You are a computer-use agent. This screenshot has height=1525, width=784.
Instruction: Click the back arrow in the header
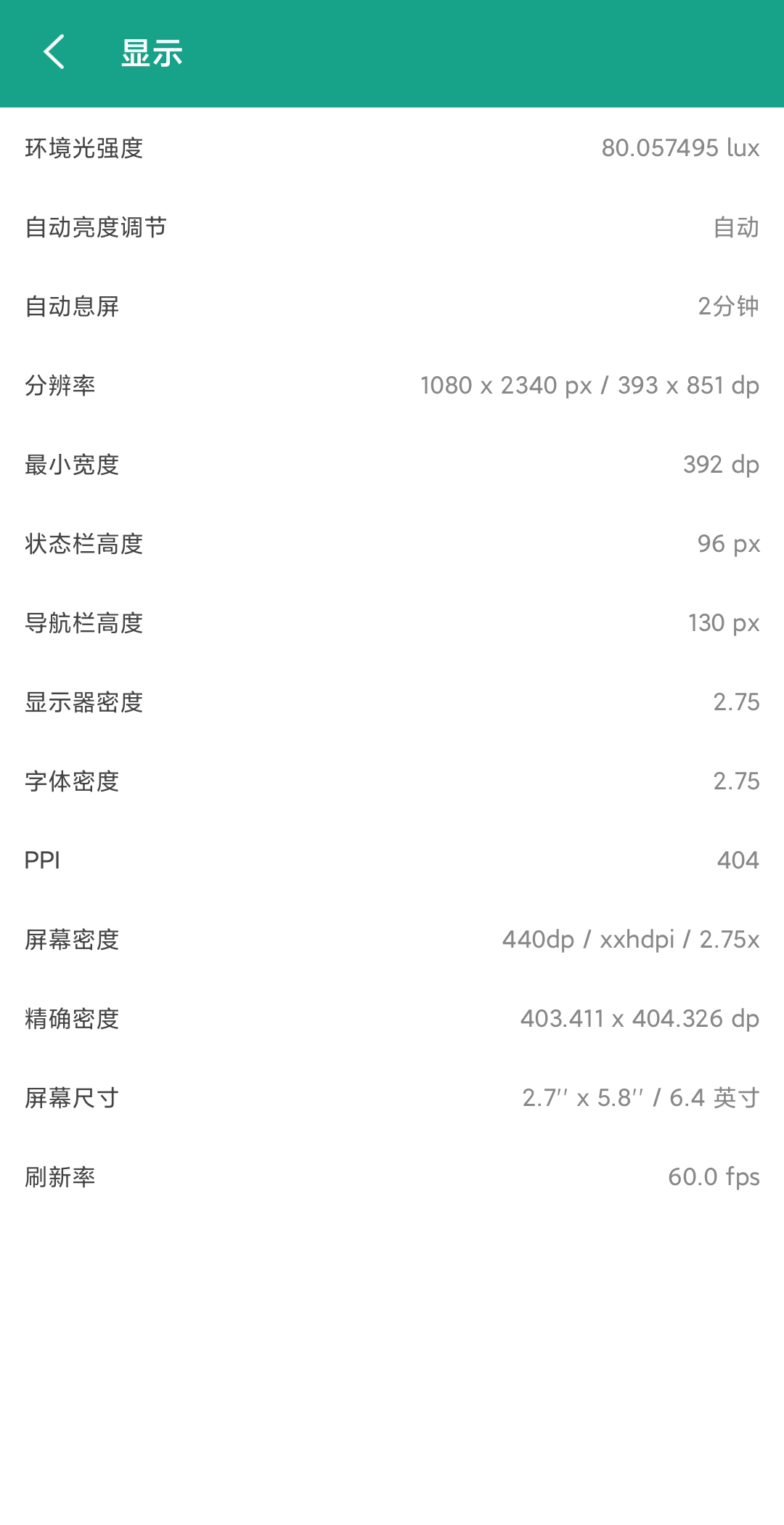tap(53, 53)
